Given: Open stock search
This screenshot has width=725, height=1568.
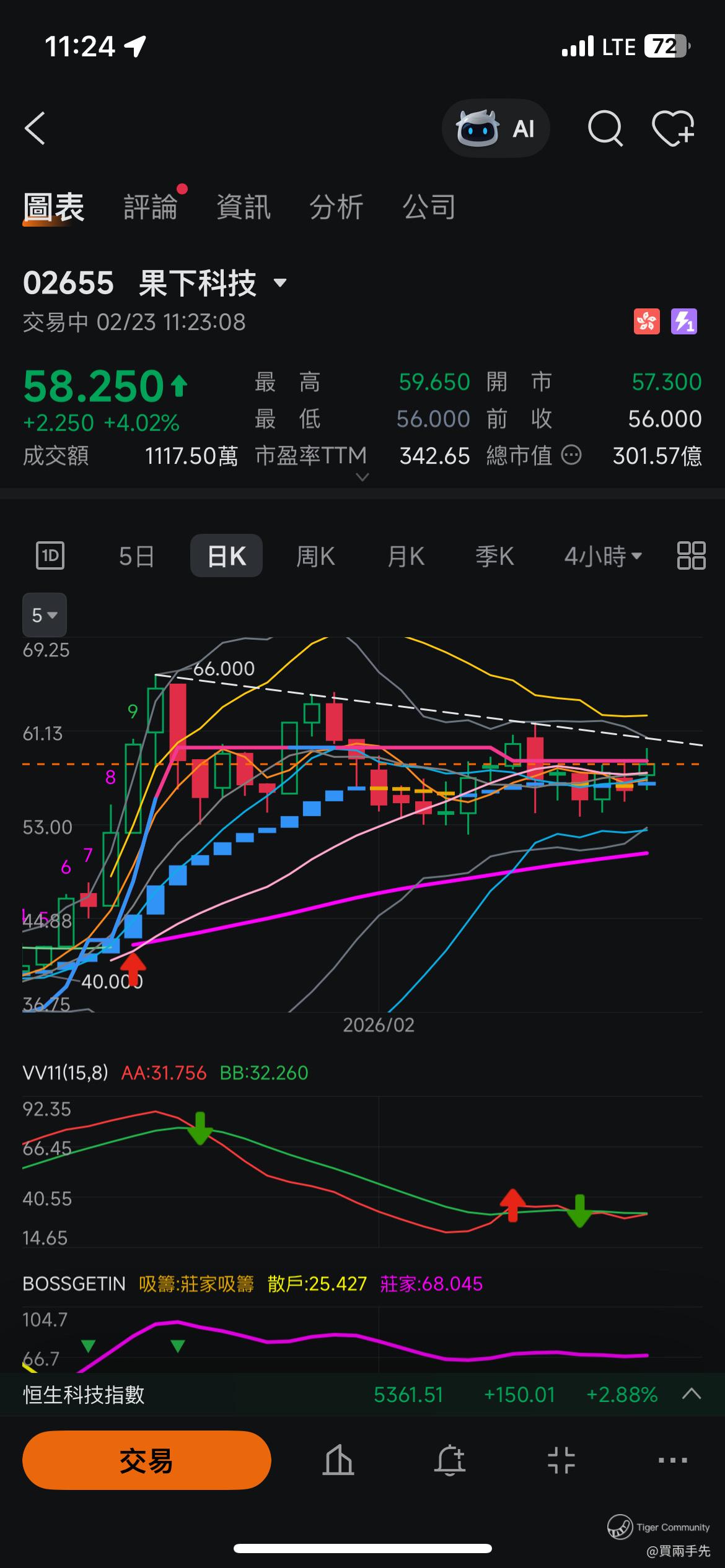Looking at the screenshot, I should coord(605,129).
